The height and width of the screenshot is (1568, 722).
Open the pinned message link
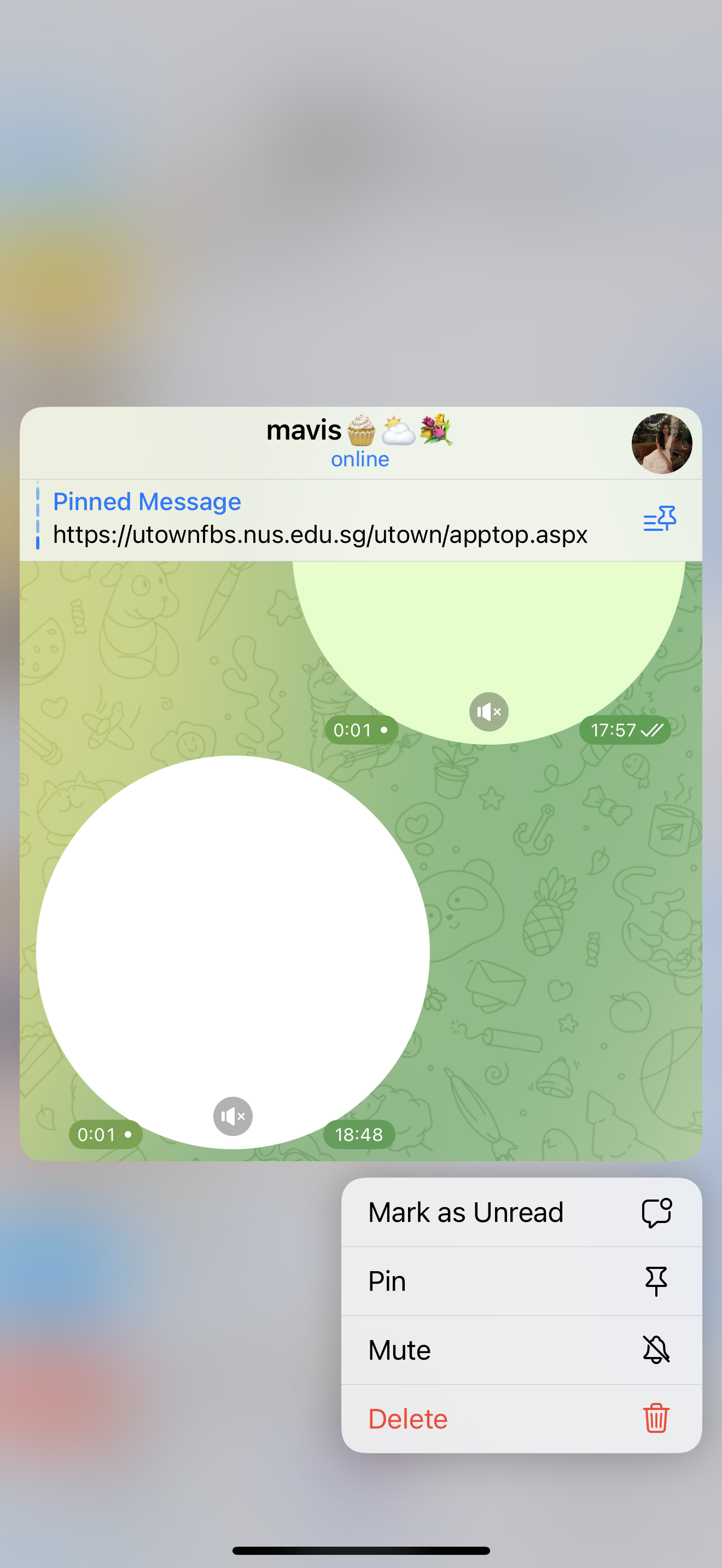pos(319,535)
